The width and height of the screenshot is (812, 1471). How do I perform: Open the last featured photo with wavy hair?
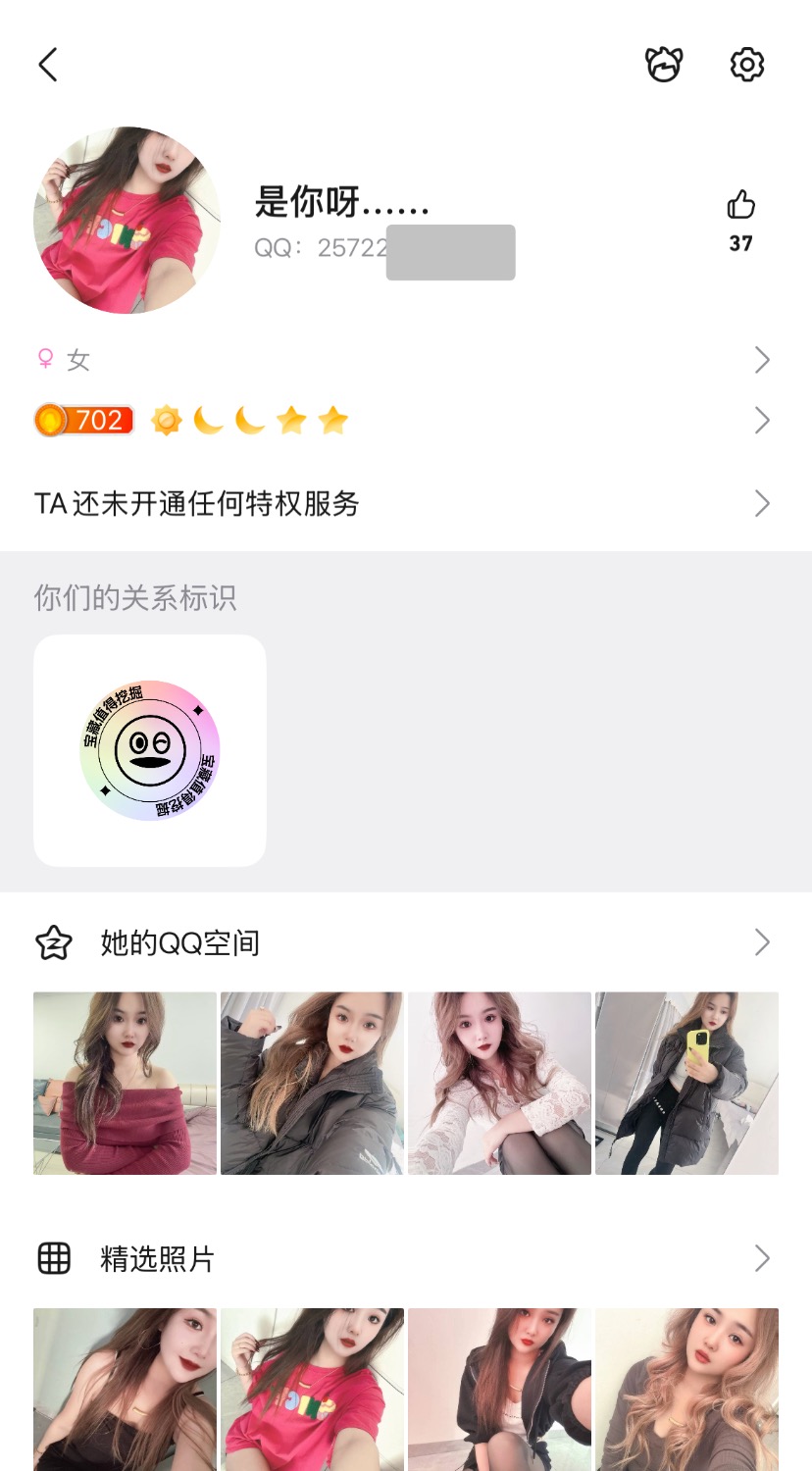coord(686,1388)
